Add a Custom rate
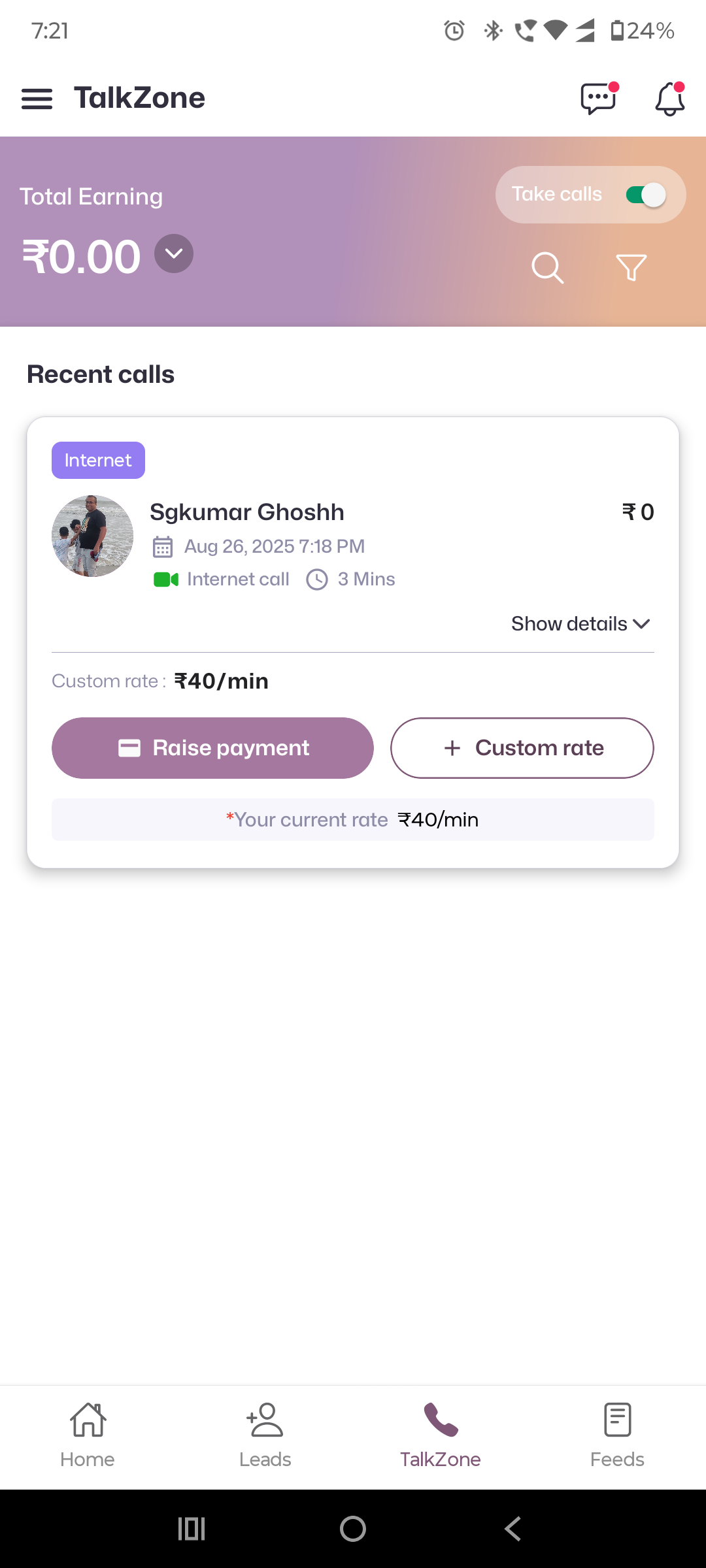This screenshot has height=1568, width=706. coord(522,748)
